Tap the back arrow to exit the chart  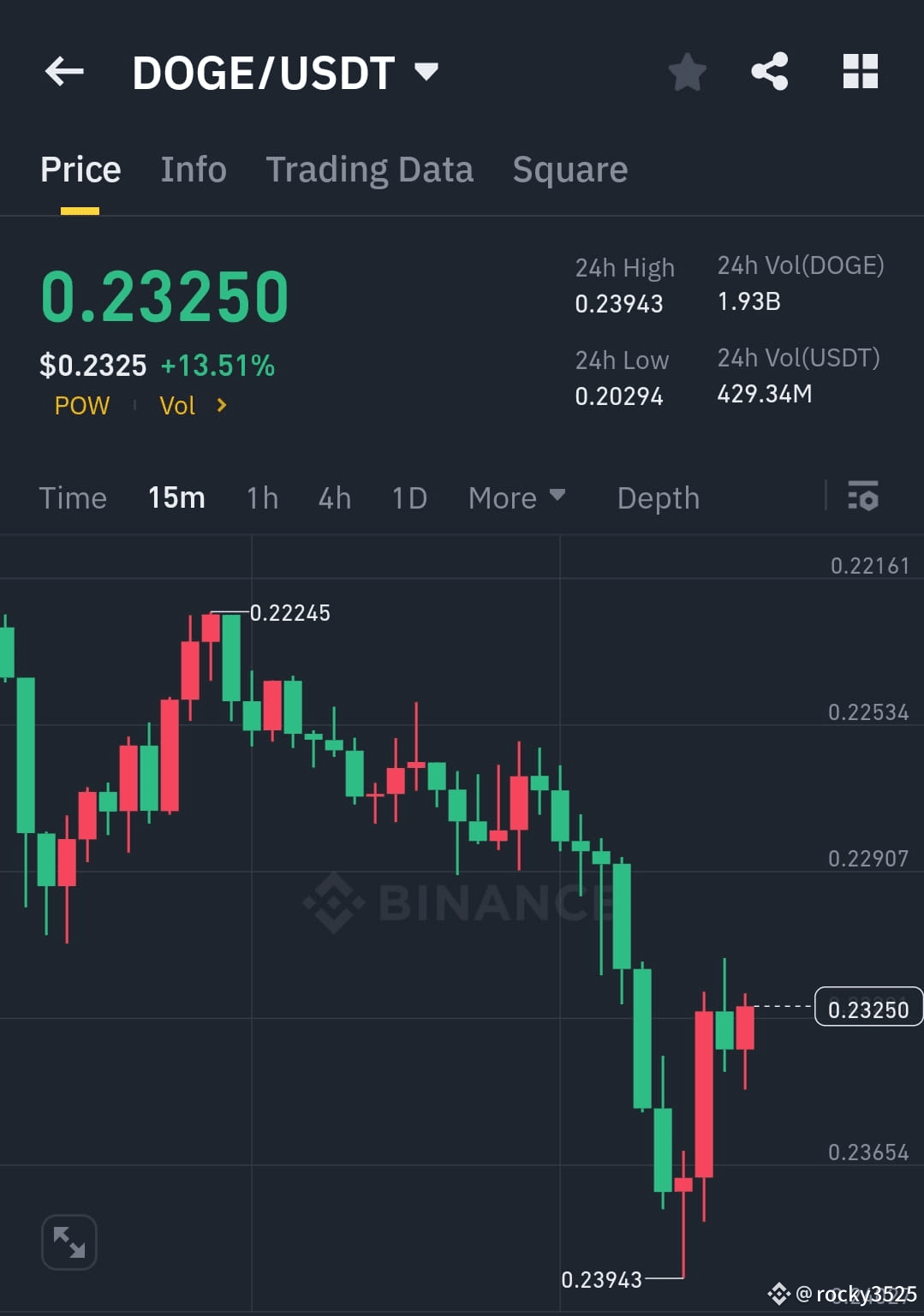[x=64, y=72]
